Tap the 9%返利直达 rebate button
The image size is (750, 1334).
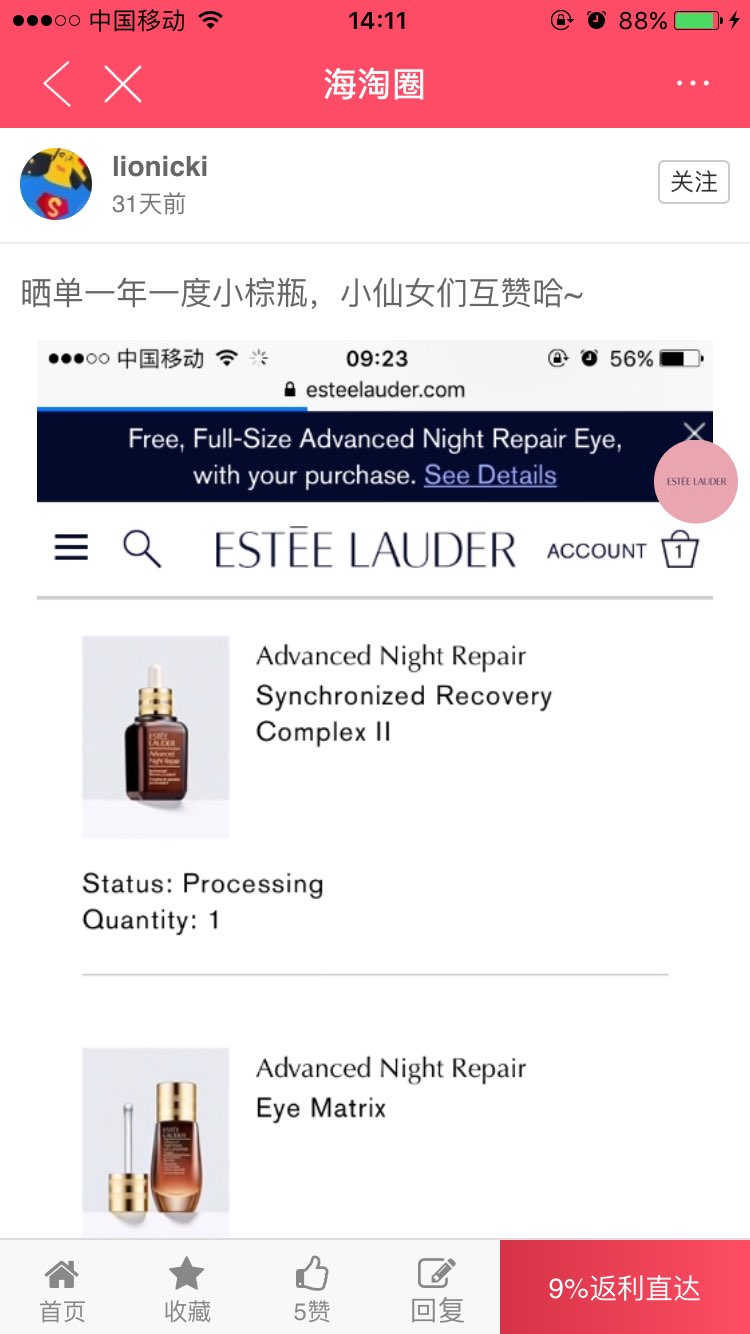click(x=624, y=1288)
